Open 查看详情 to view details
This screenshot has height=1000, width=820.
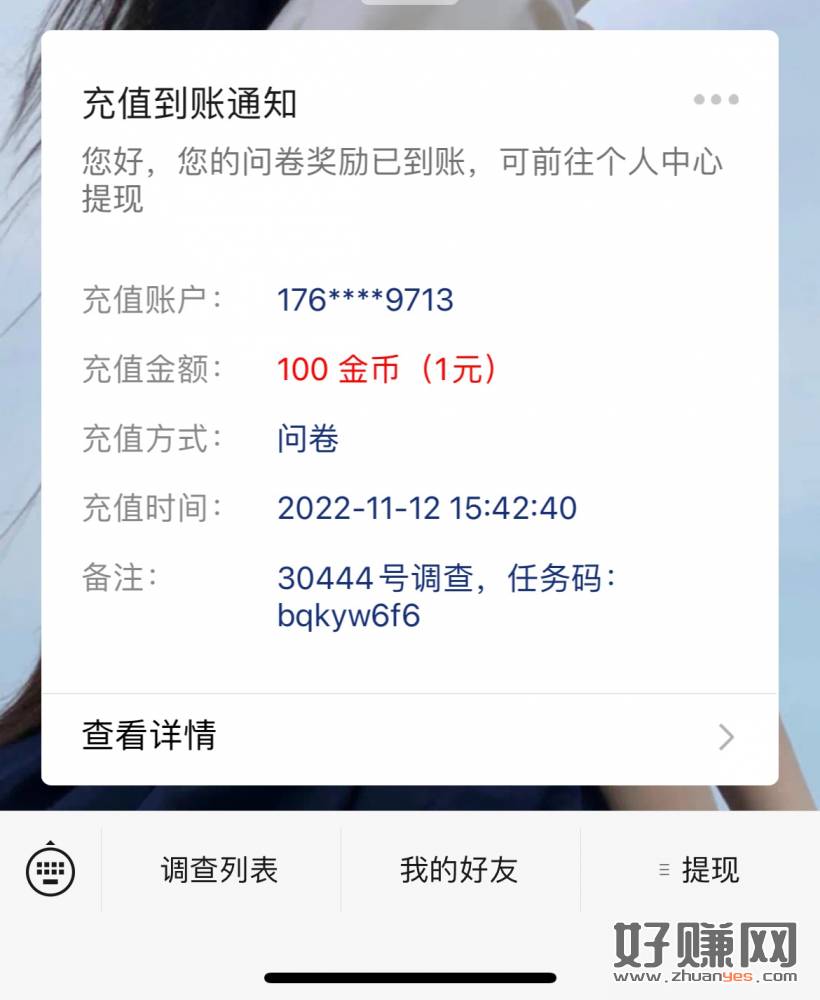click(408, 737)
